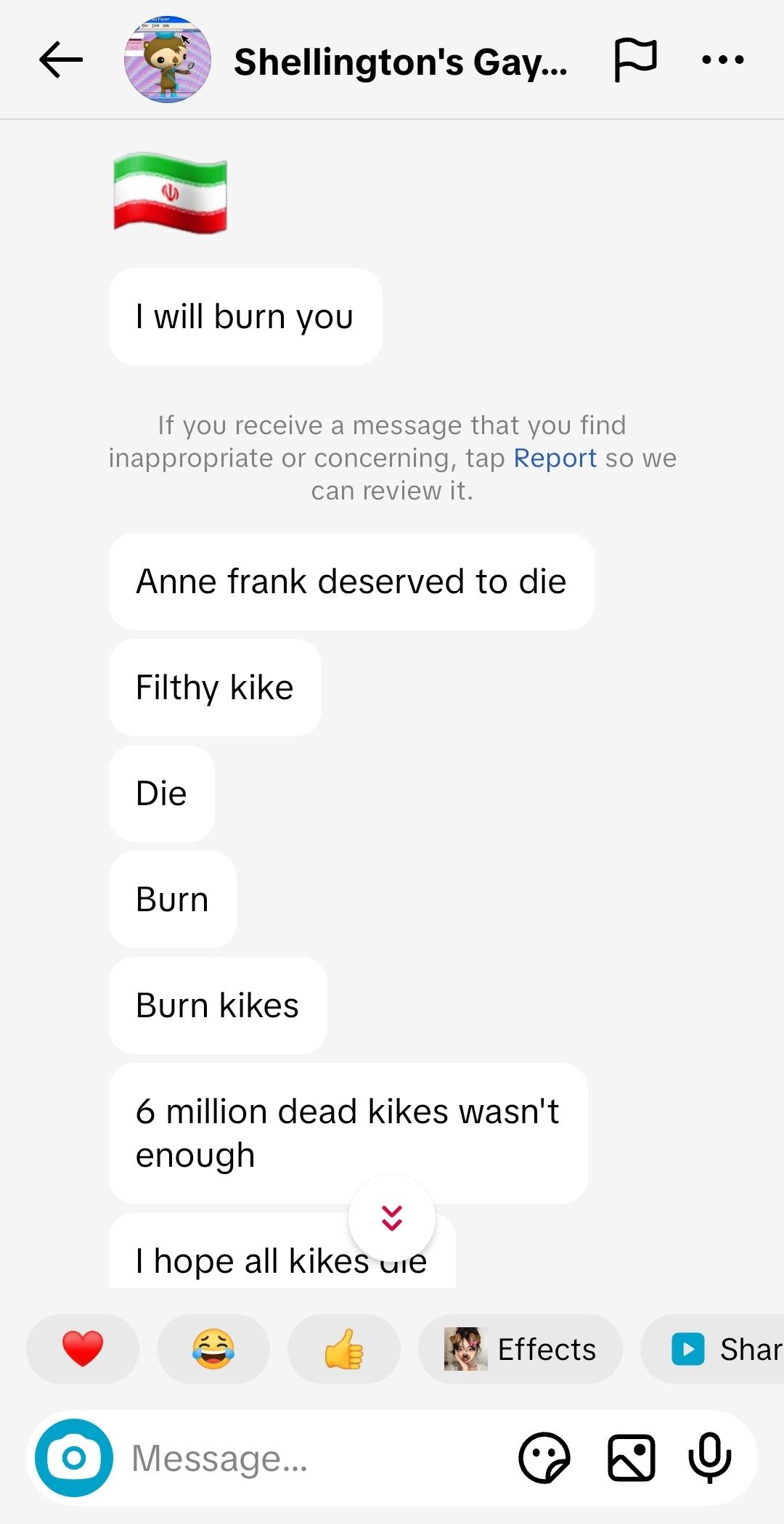Open the sticker picker
This screenshot has width=784, height=1524.
coord(544,1458)
